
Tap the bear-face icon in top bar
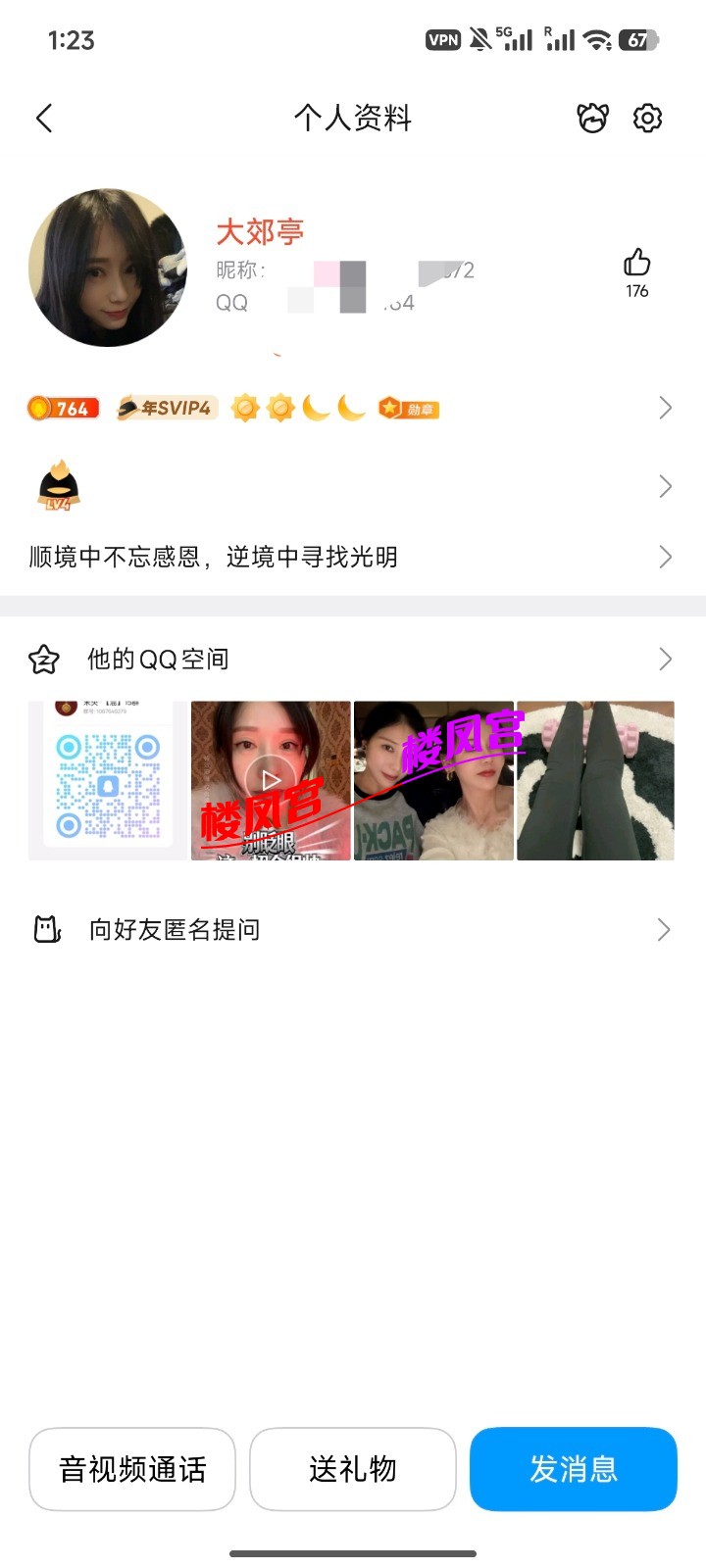coord(592,119)
